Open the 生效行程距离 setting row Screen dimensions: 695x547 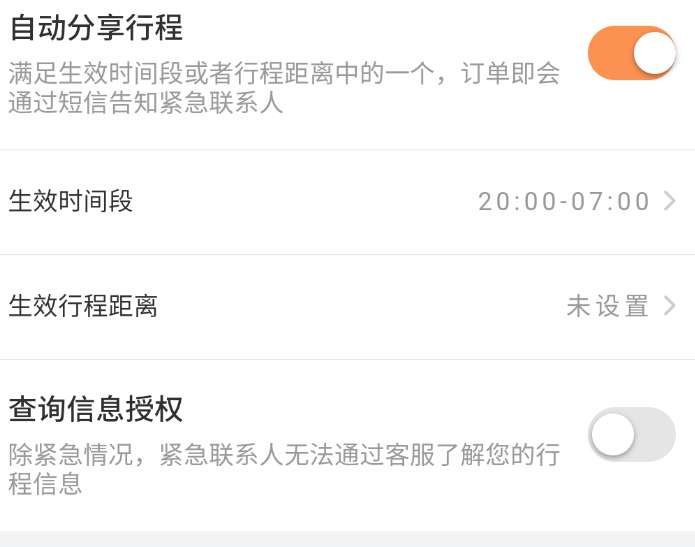[347, 306]
